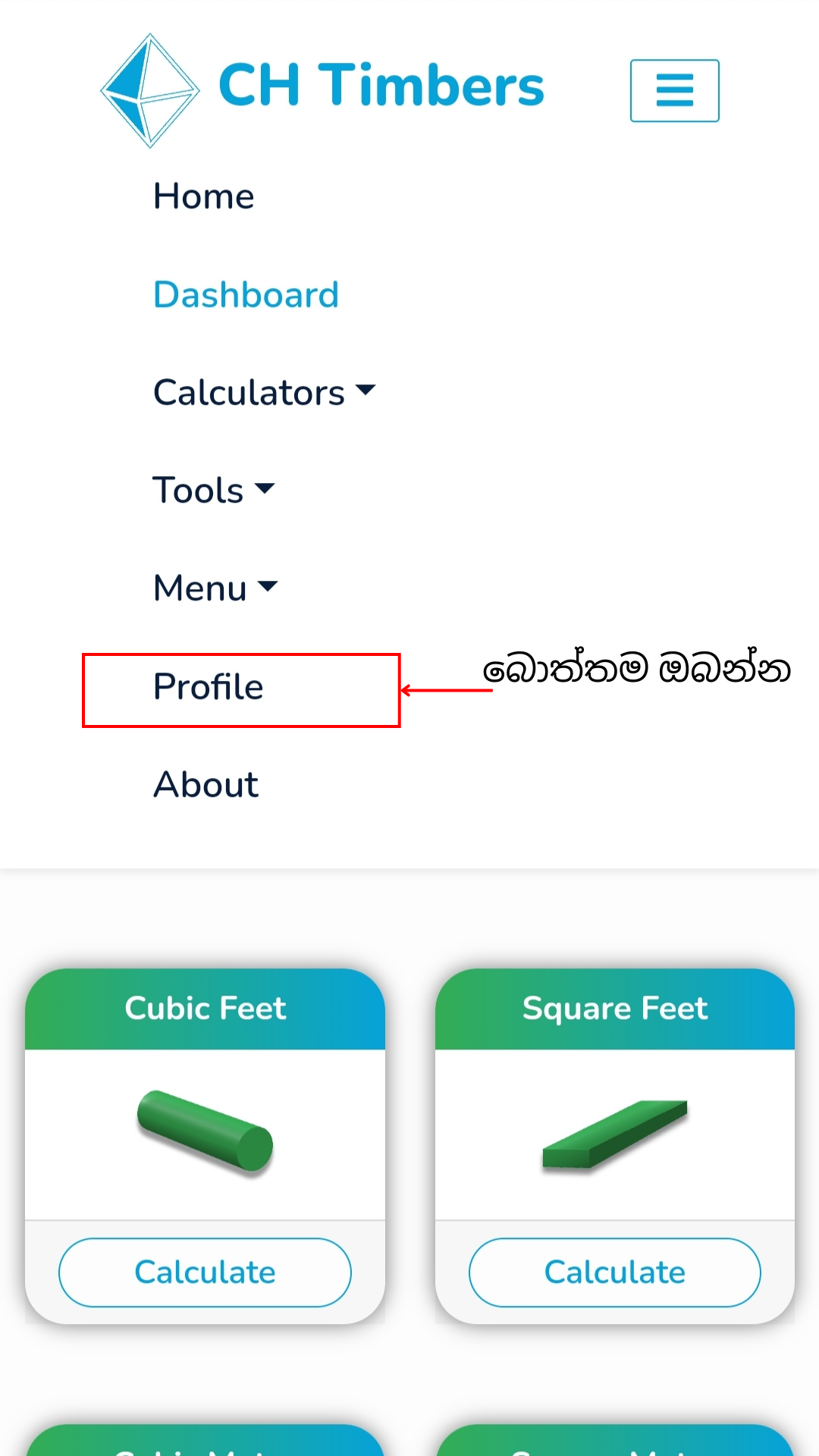Expand the Tools dropdown
819x1456 pixels.
coord(213,490)
